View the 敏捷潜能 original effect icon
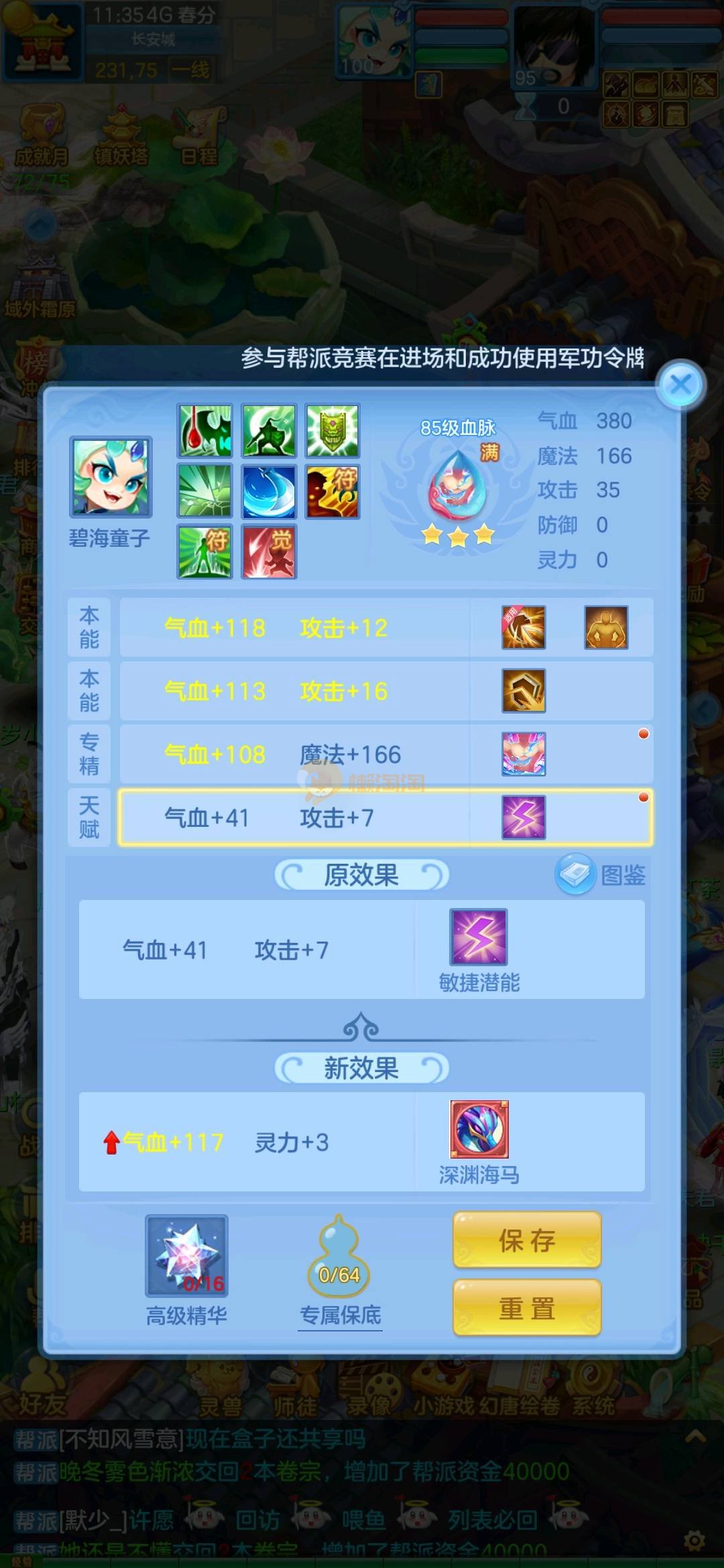The height and width of the screenshot is (1568, 724). point(479,937)
